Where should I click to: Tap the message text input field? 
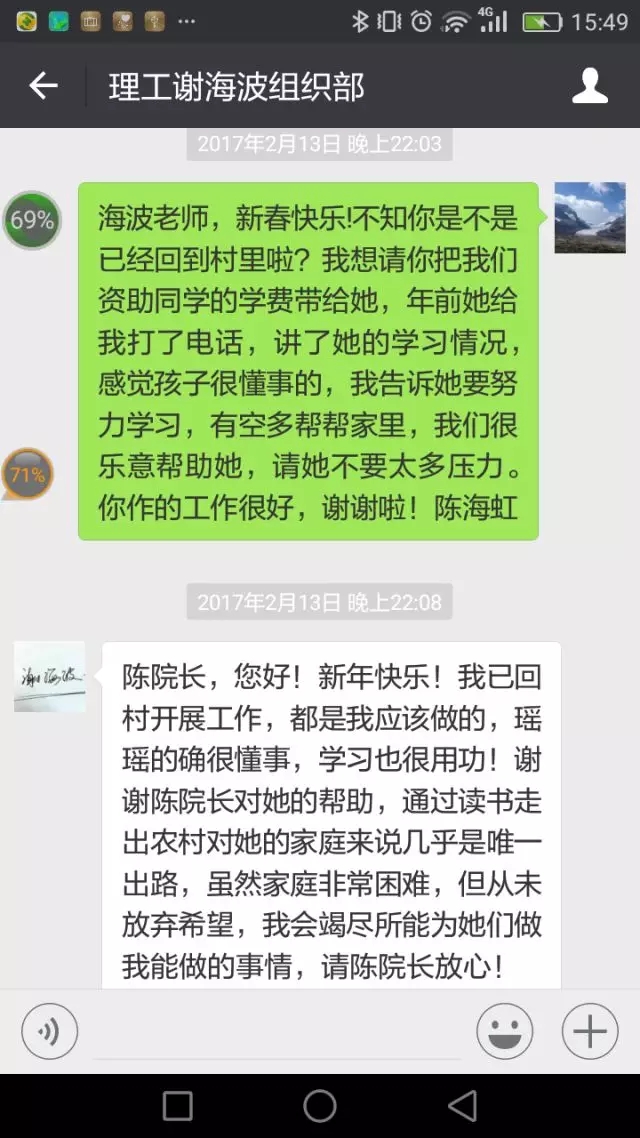point(277,1032)
